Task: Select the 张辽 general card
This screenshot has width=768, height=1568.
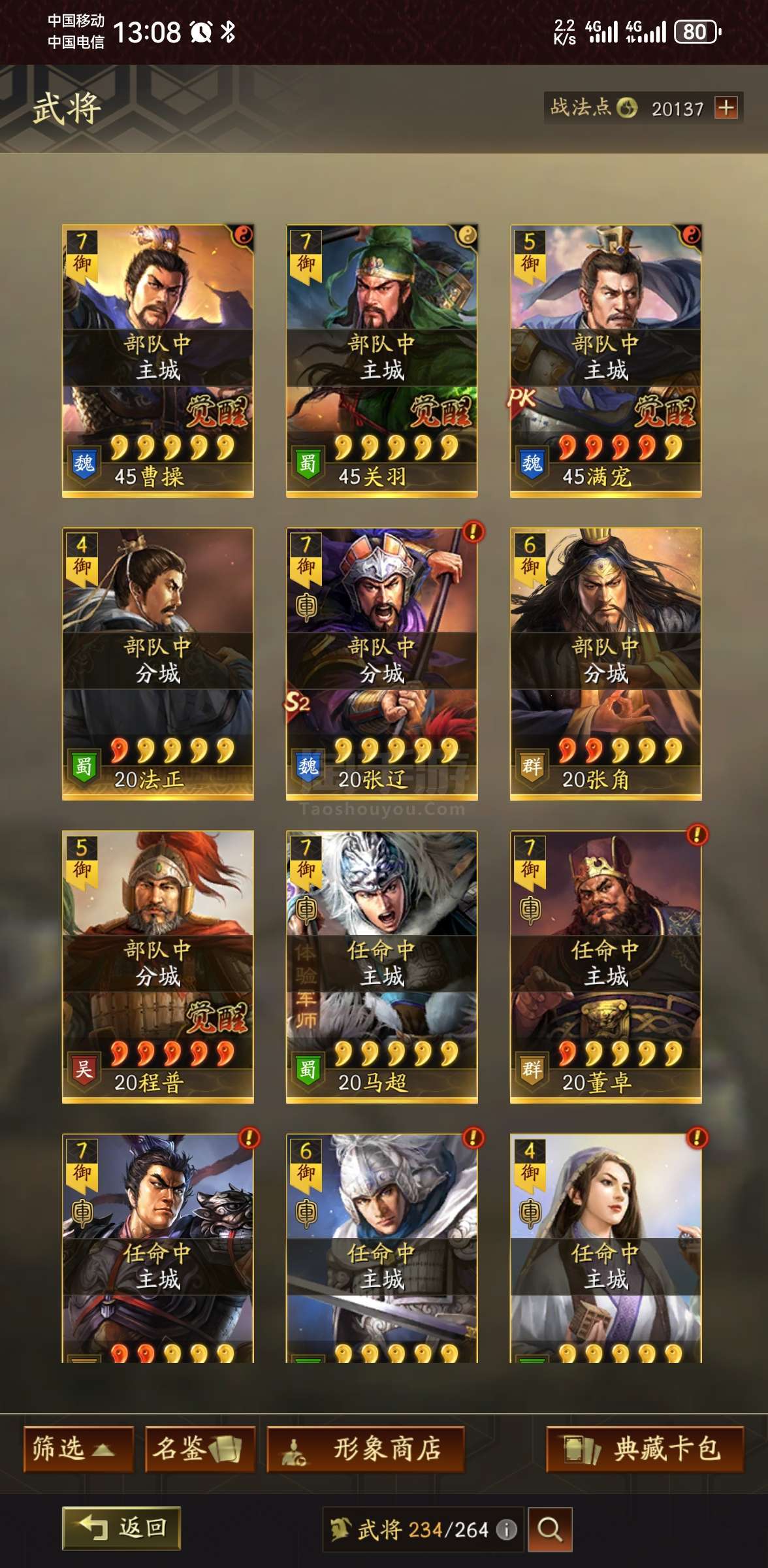Action: point(382,664)
